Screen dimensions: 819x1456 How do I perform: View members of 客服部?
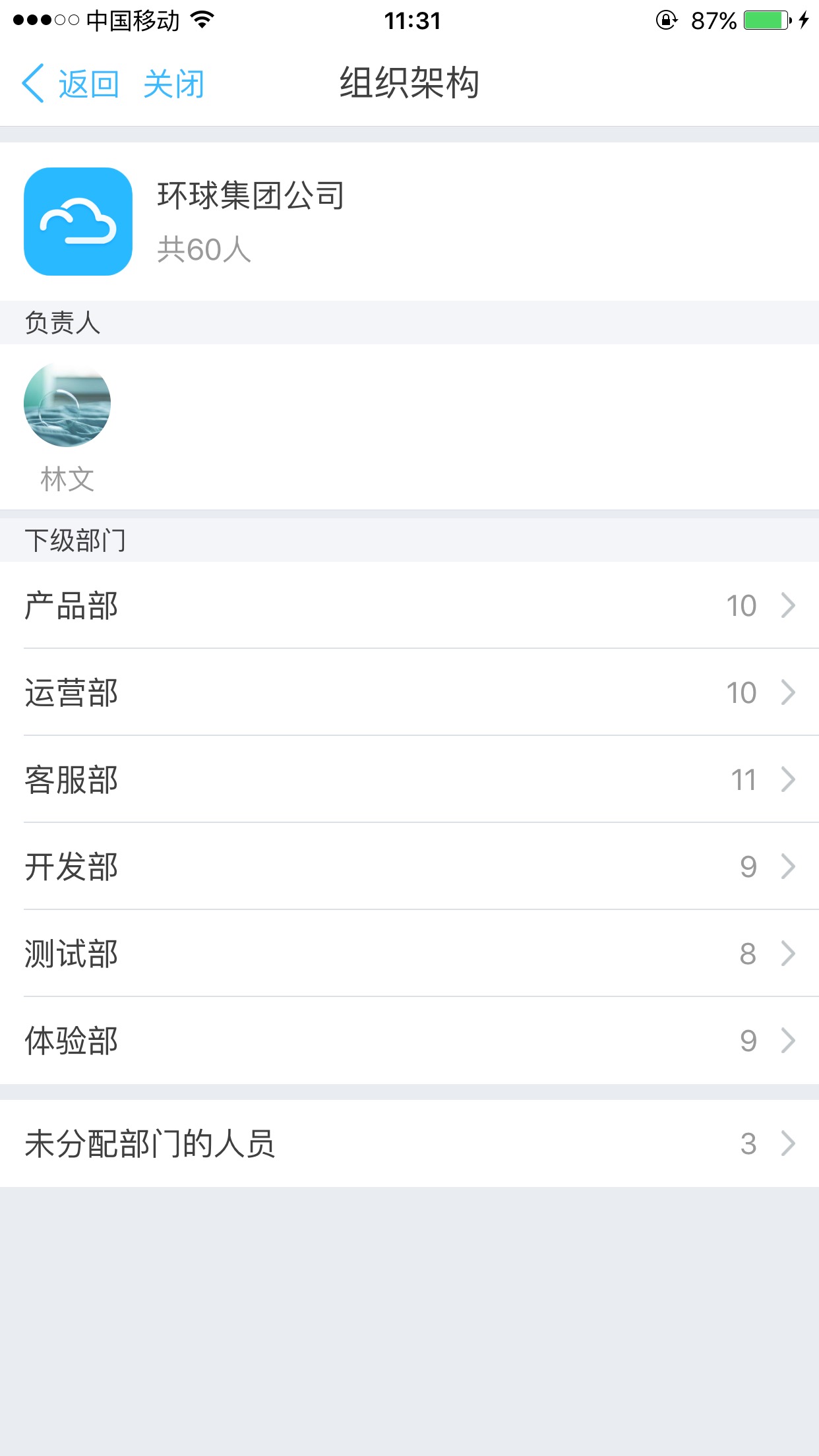409,779
